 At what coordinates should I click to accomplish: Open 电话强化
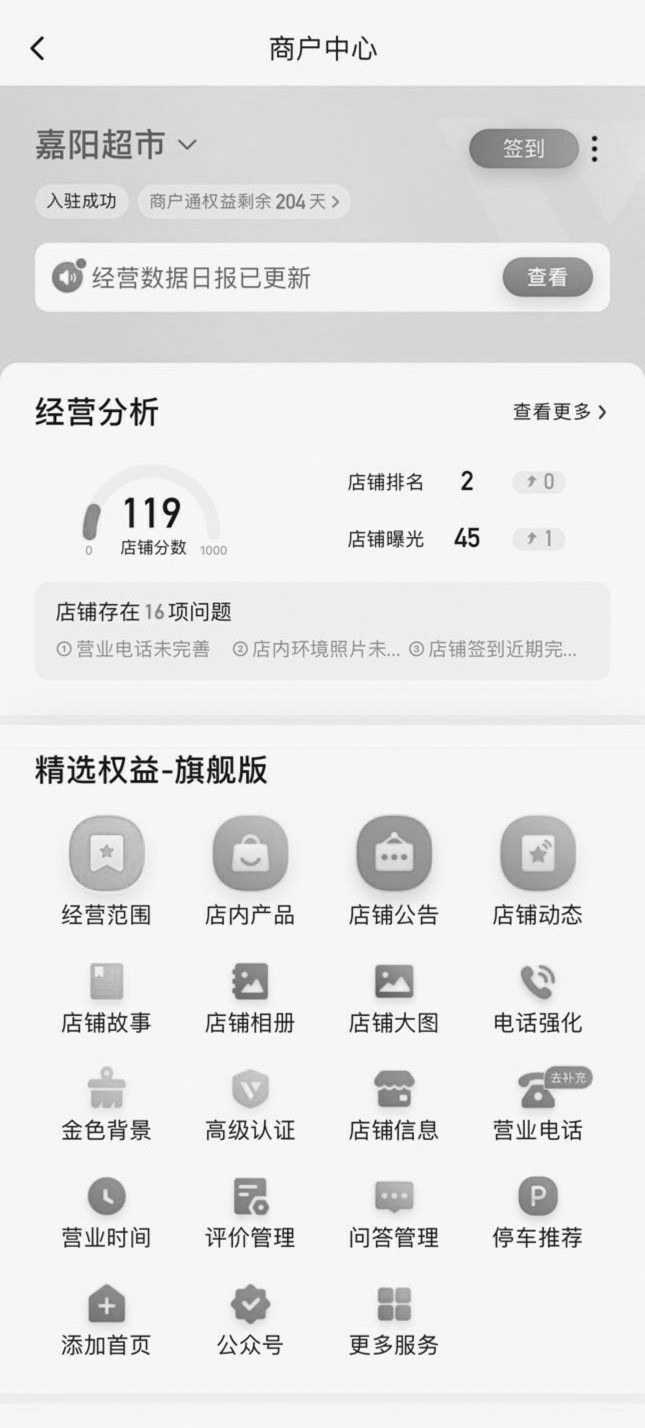tap(537, 997)
